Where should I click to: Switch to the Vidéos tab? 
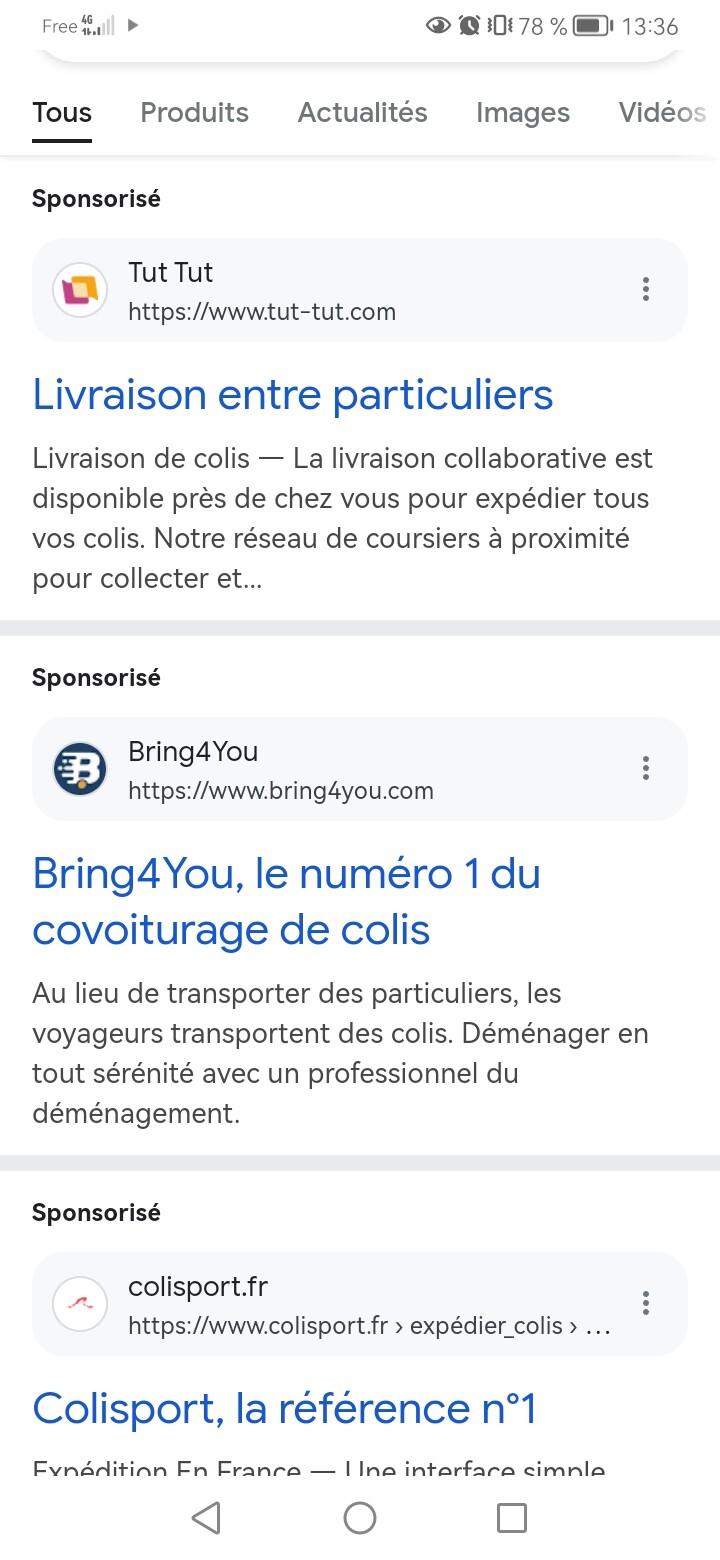(662, 113)
